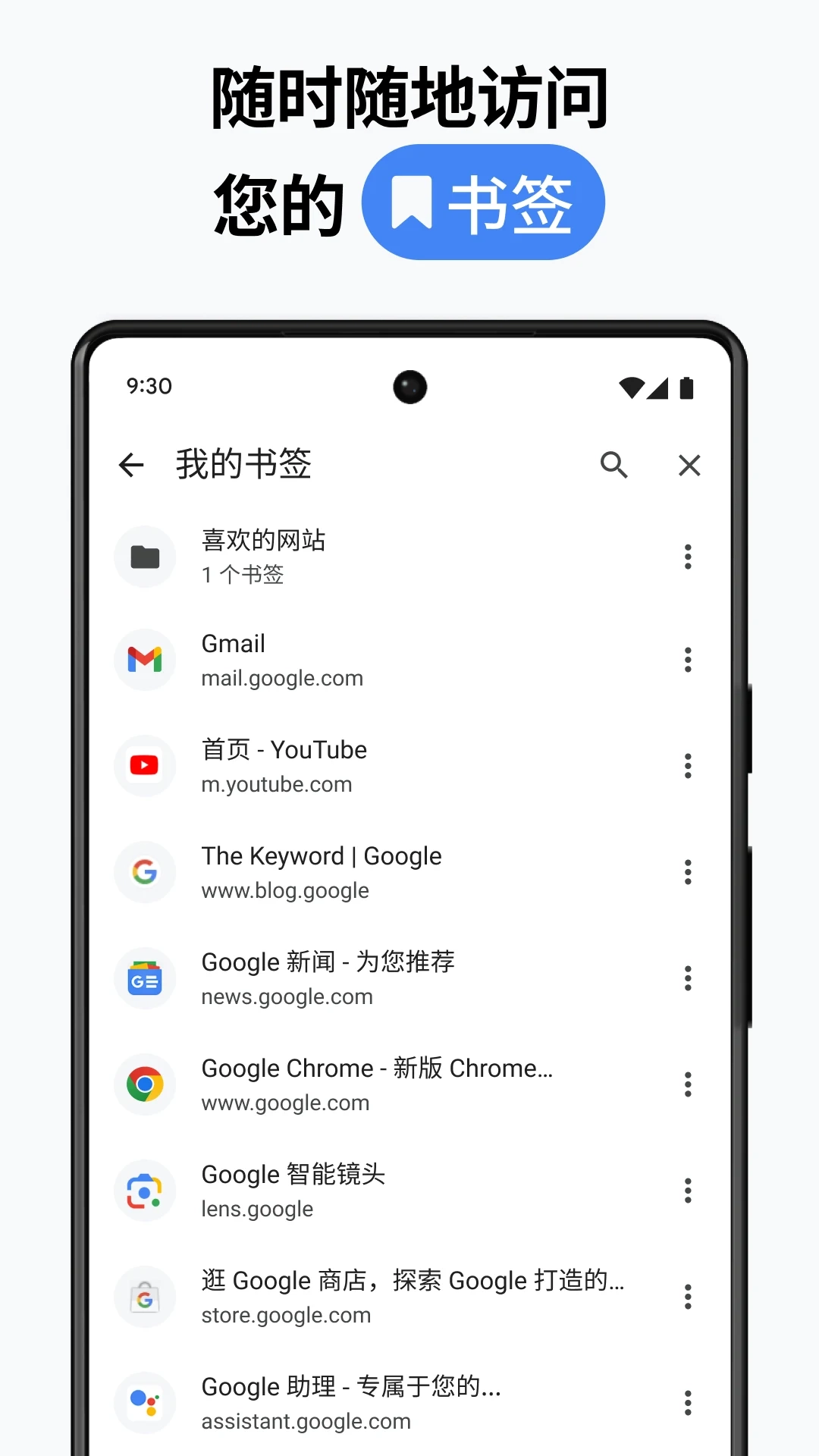819x1456 pixels.
Task: Click The Keyword Google favicon
Action: click(145, 873)
